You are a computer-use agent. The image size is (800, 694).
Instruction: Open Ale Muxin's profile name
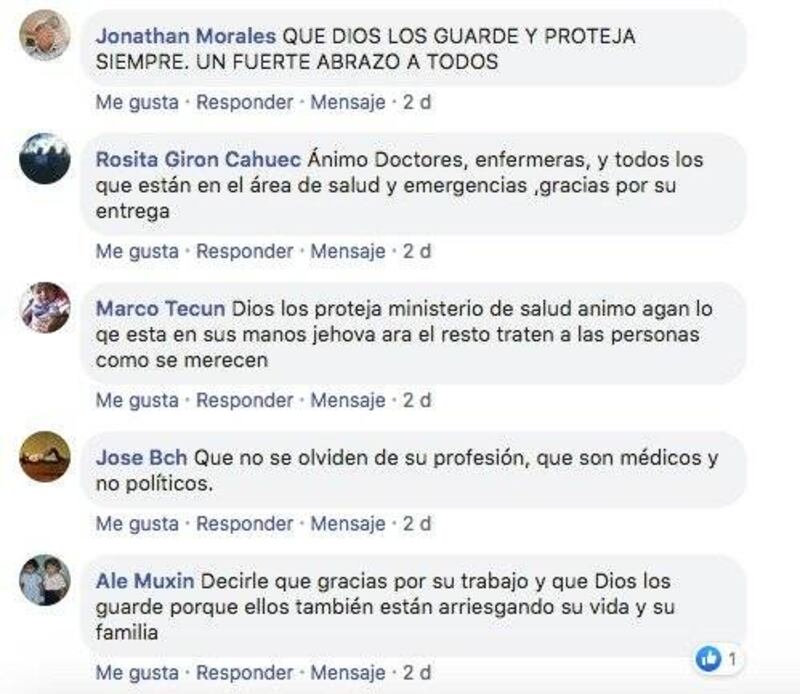pyautogui.click(x=145, y=580)
